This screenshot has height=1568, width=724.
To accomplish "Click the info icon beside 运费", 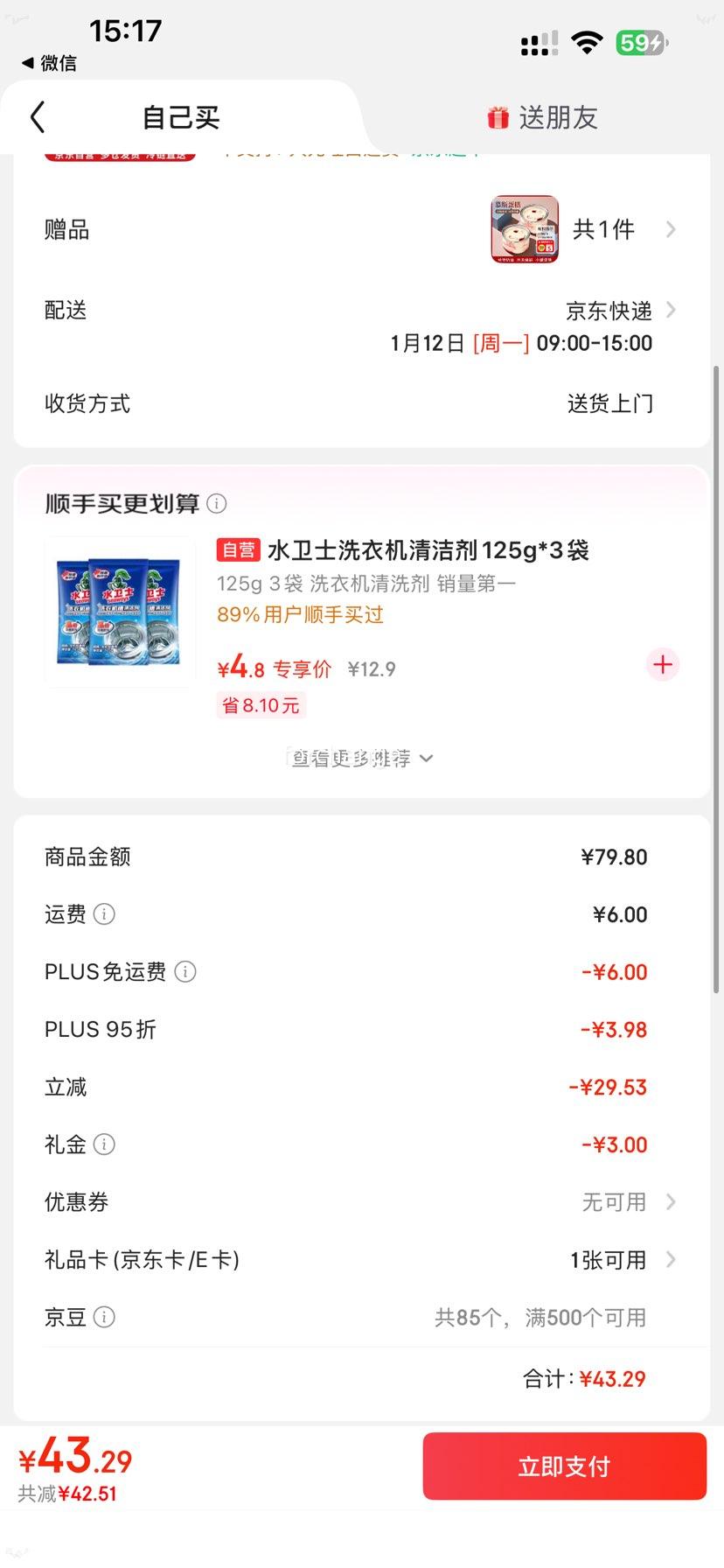I will pos(104,914).
